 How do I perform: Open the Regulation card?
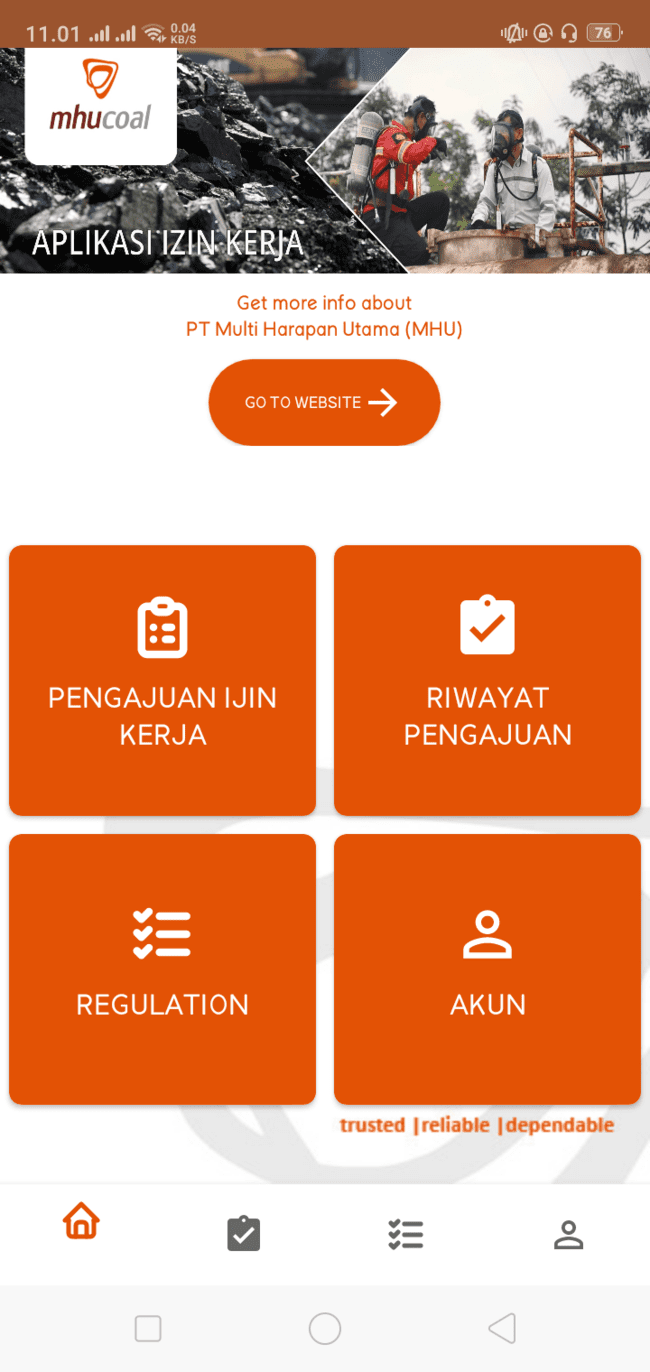point(162,969)
